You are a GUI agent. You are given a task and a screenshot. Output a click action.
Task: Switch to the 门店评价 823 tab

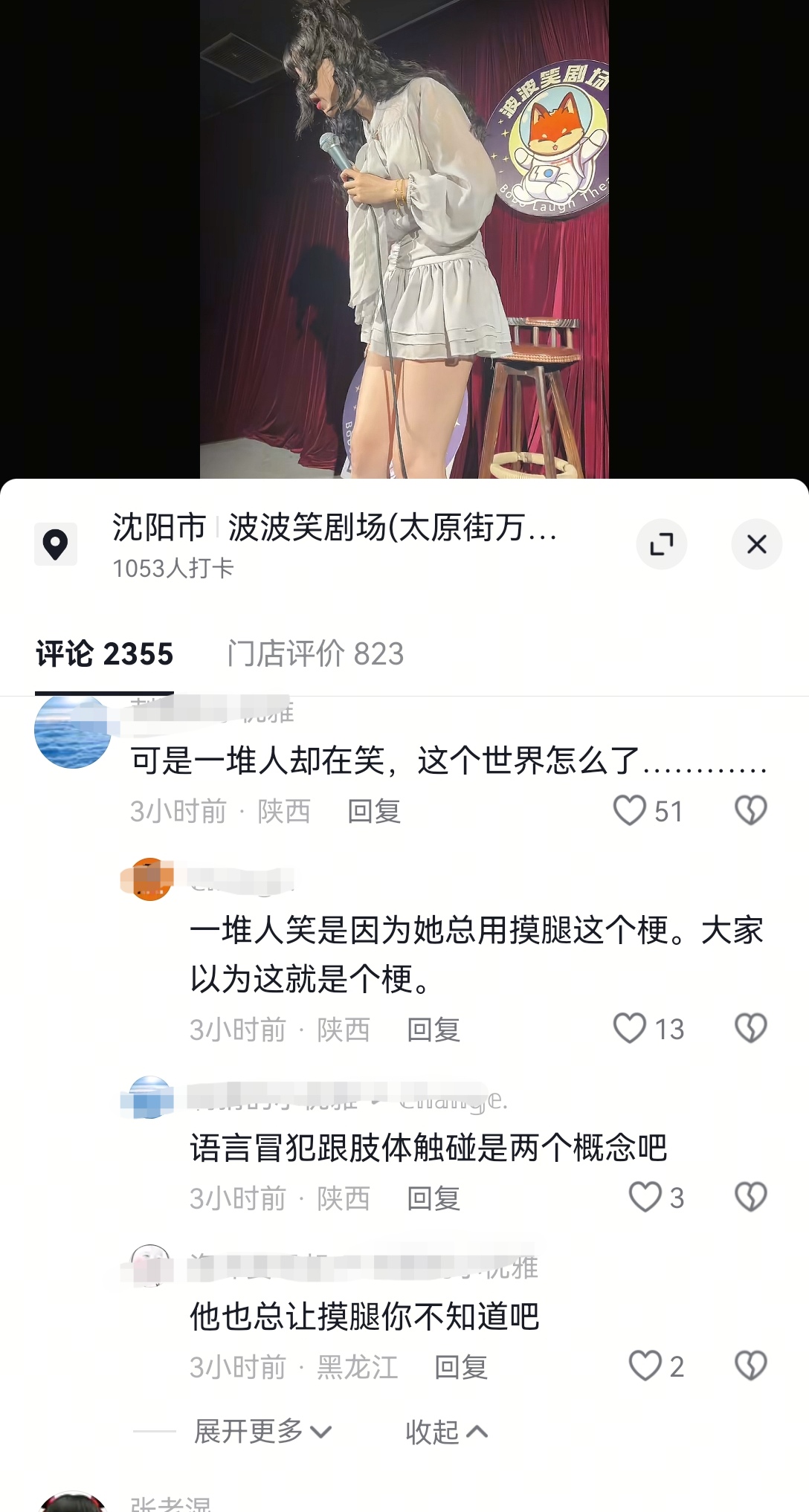point(315,654)
